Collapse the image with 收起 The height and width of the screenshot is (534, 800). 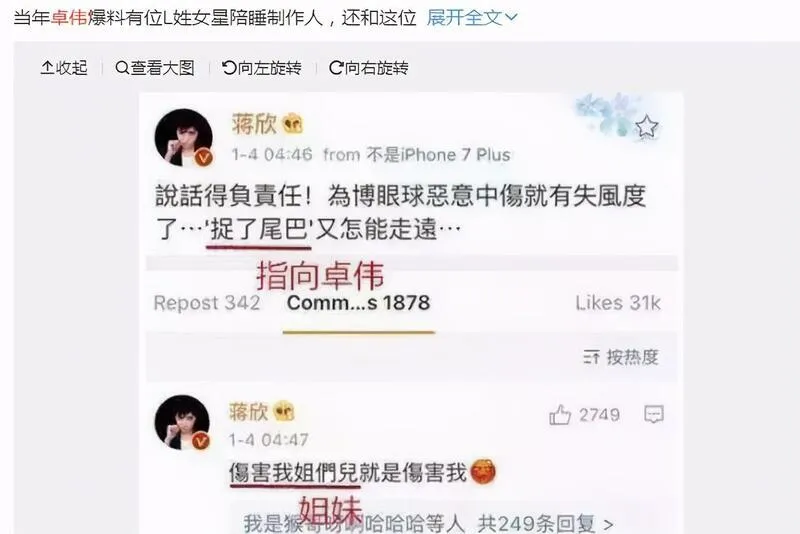(64, 68)
